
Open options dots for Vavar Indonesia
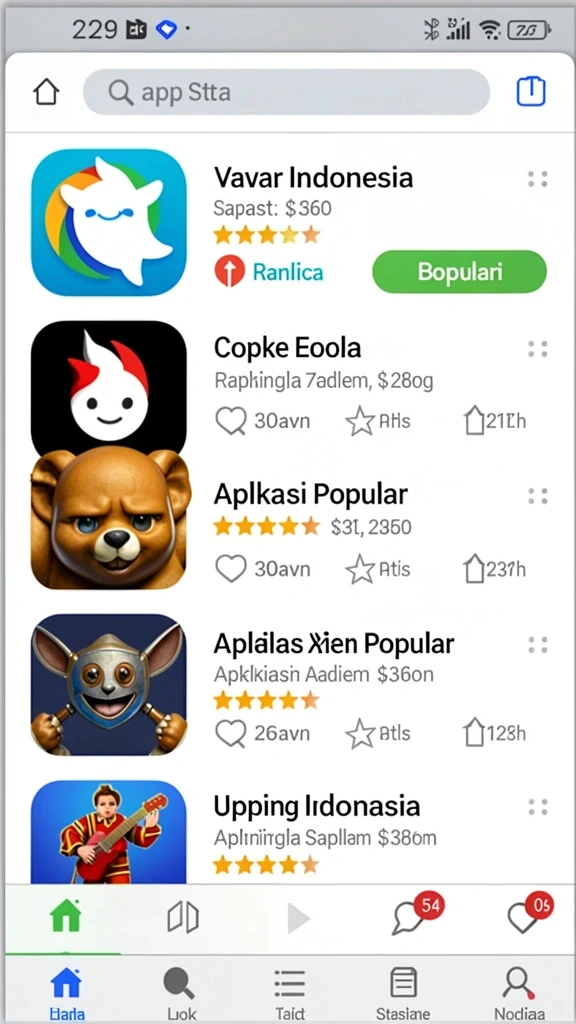(x=537, y=179)
